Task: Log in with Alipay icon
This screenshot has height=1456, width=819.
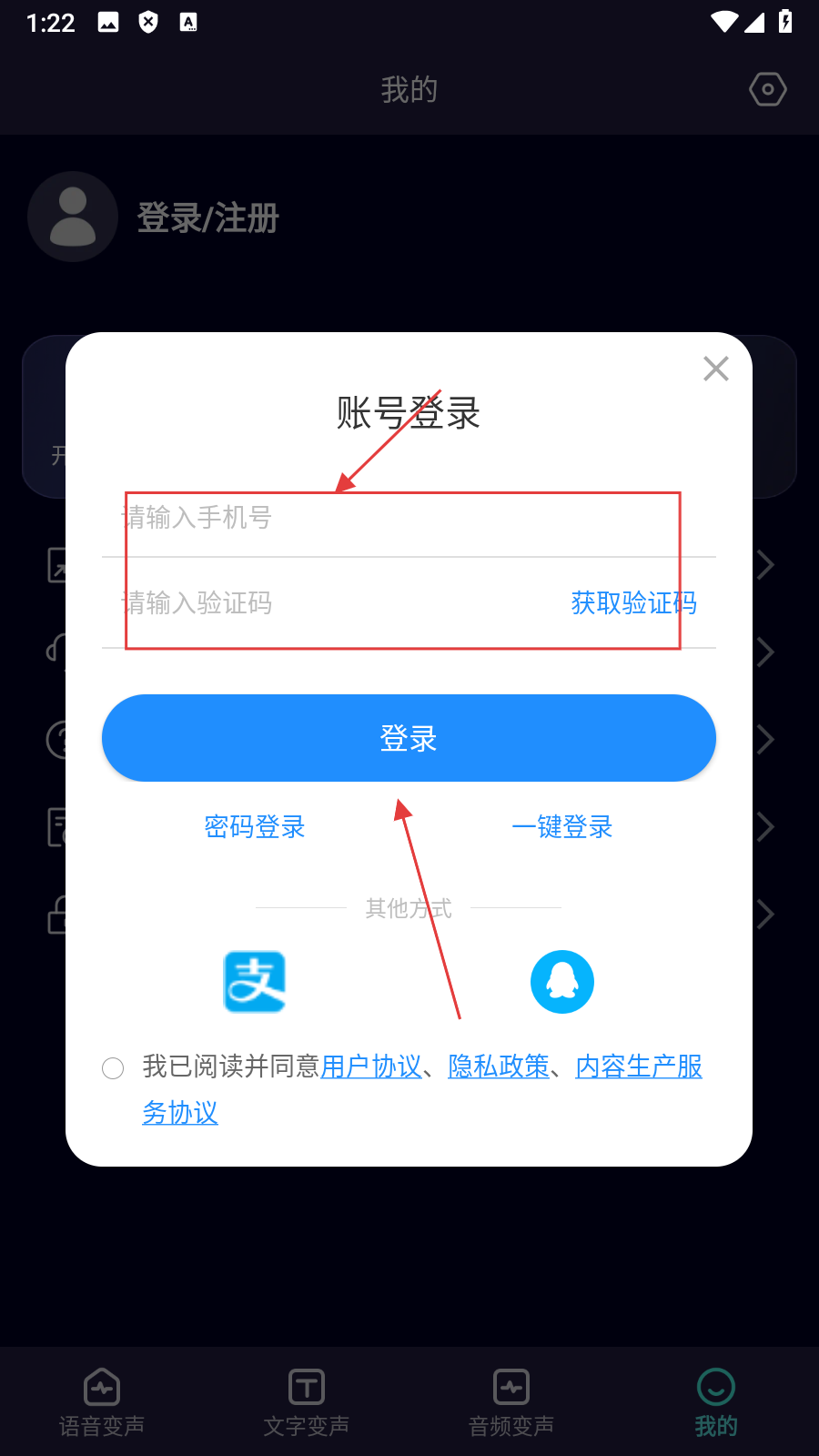Action: 255,982
